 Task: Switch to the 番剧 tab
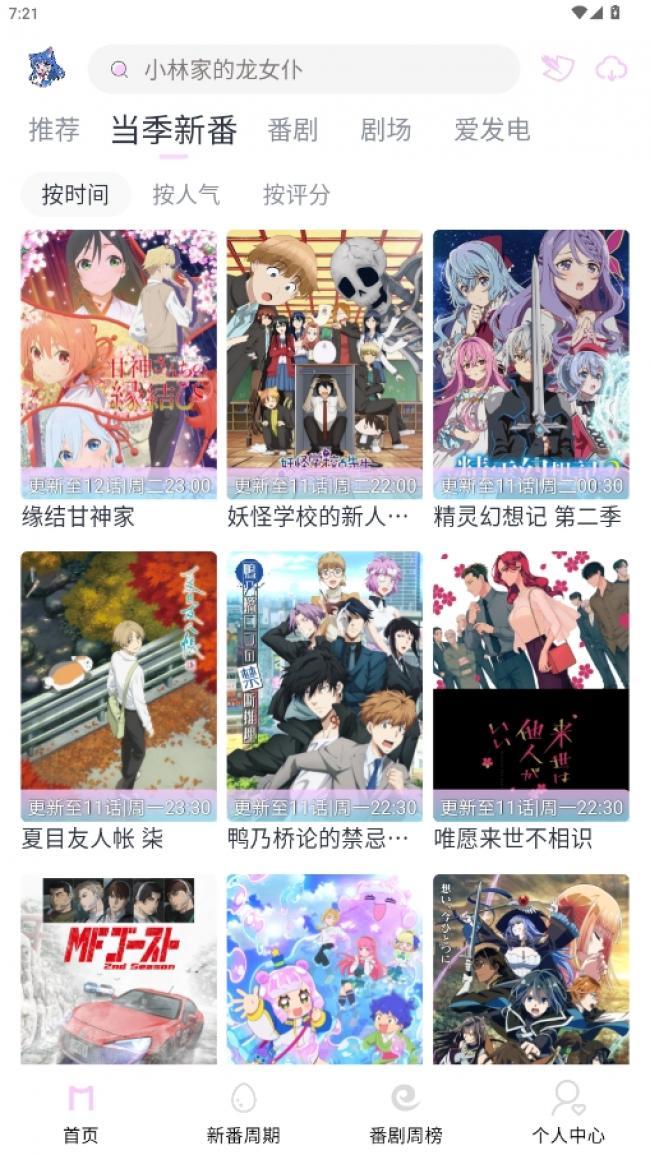(292, 129)
